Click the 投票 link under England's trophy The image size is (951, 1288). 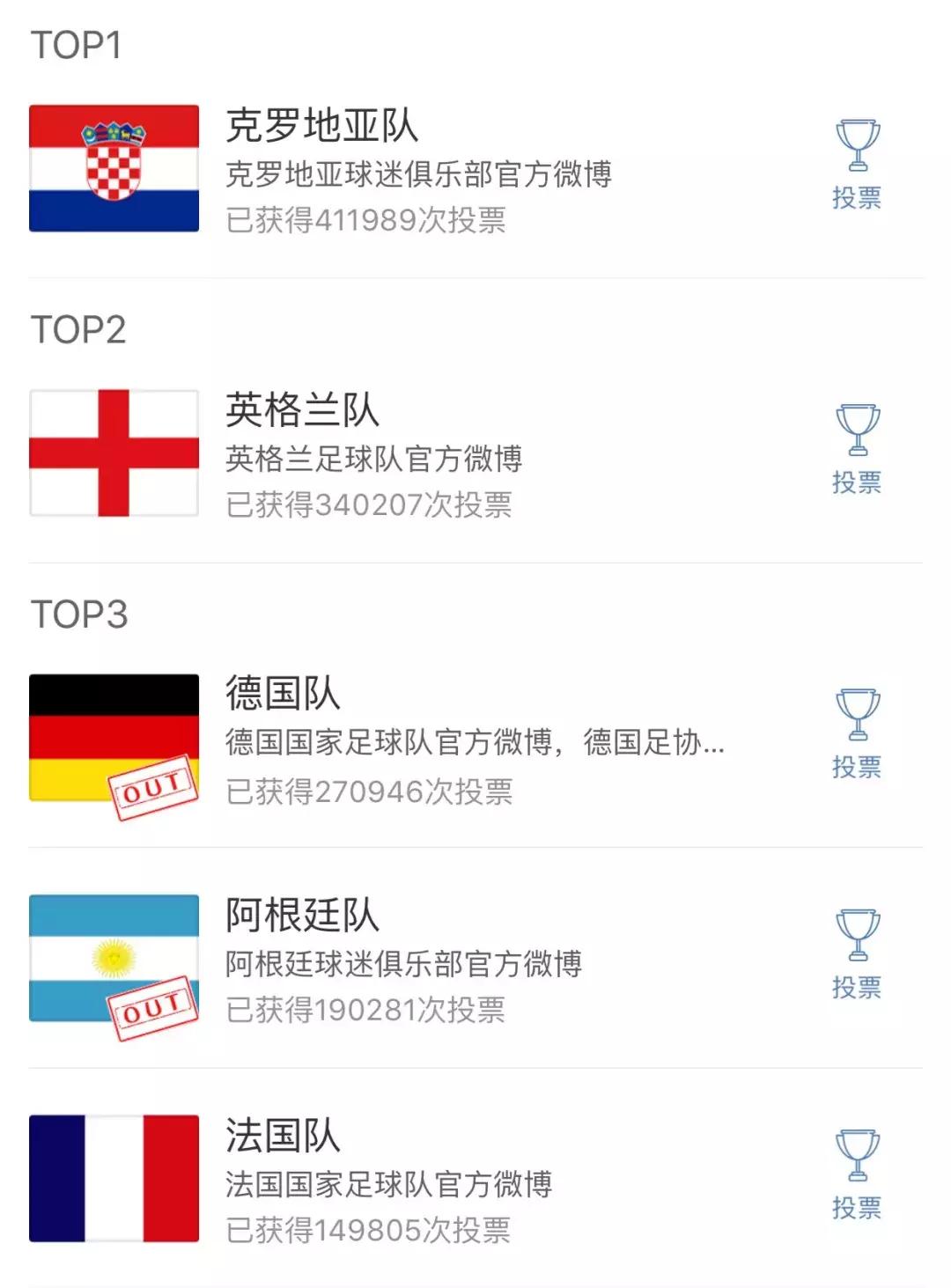click(855, 484)
